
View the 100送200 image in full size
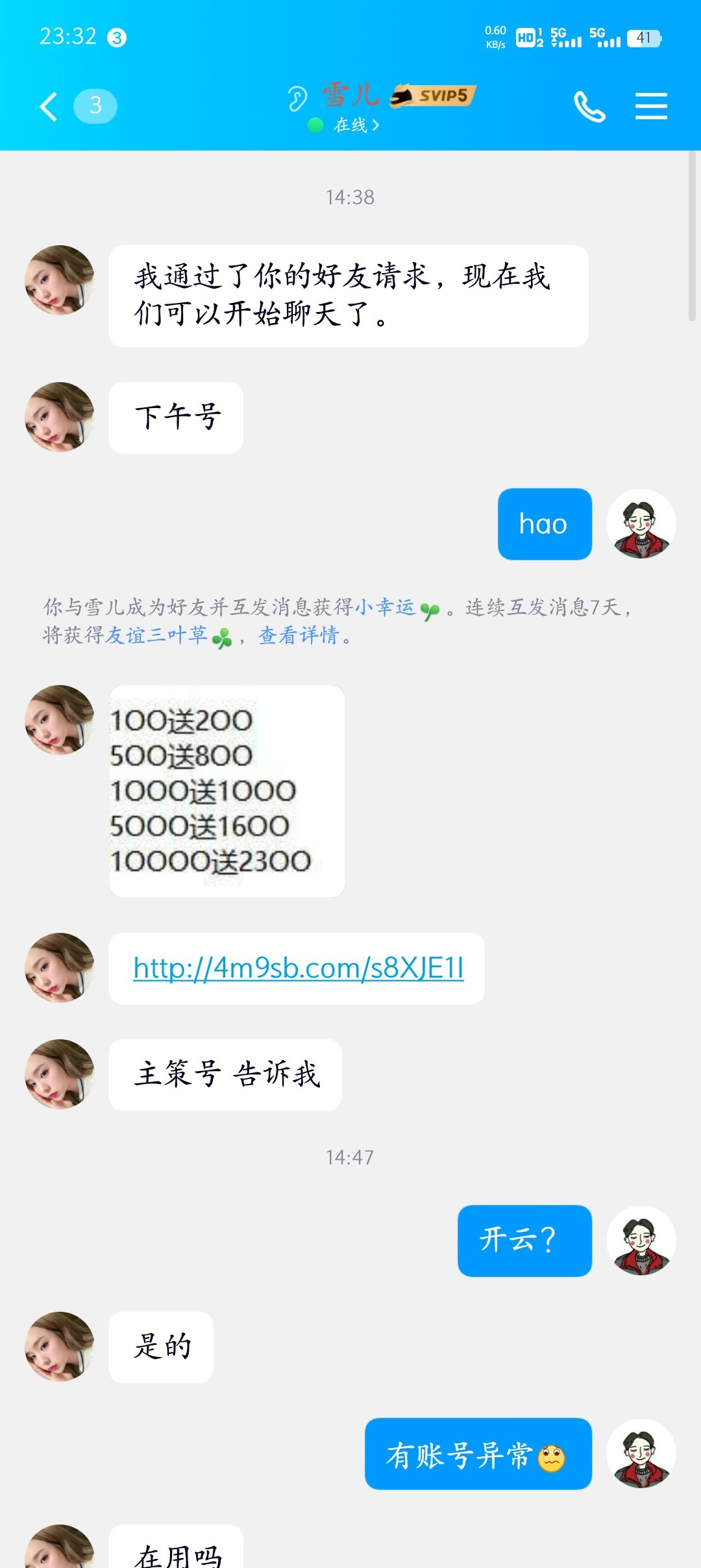click(x=227, y=791)
